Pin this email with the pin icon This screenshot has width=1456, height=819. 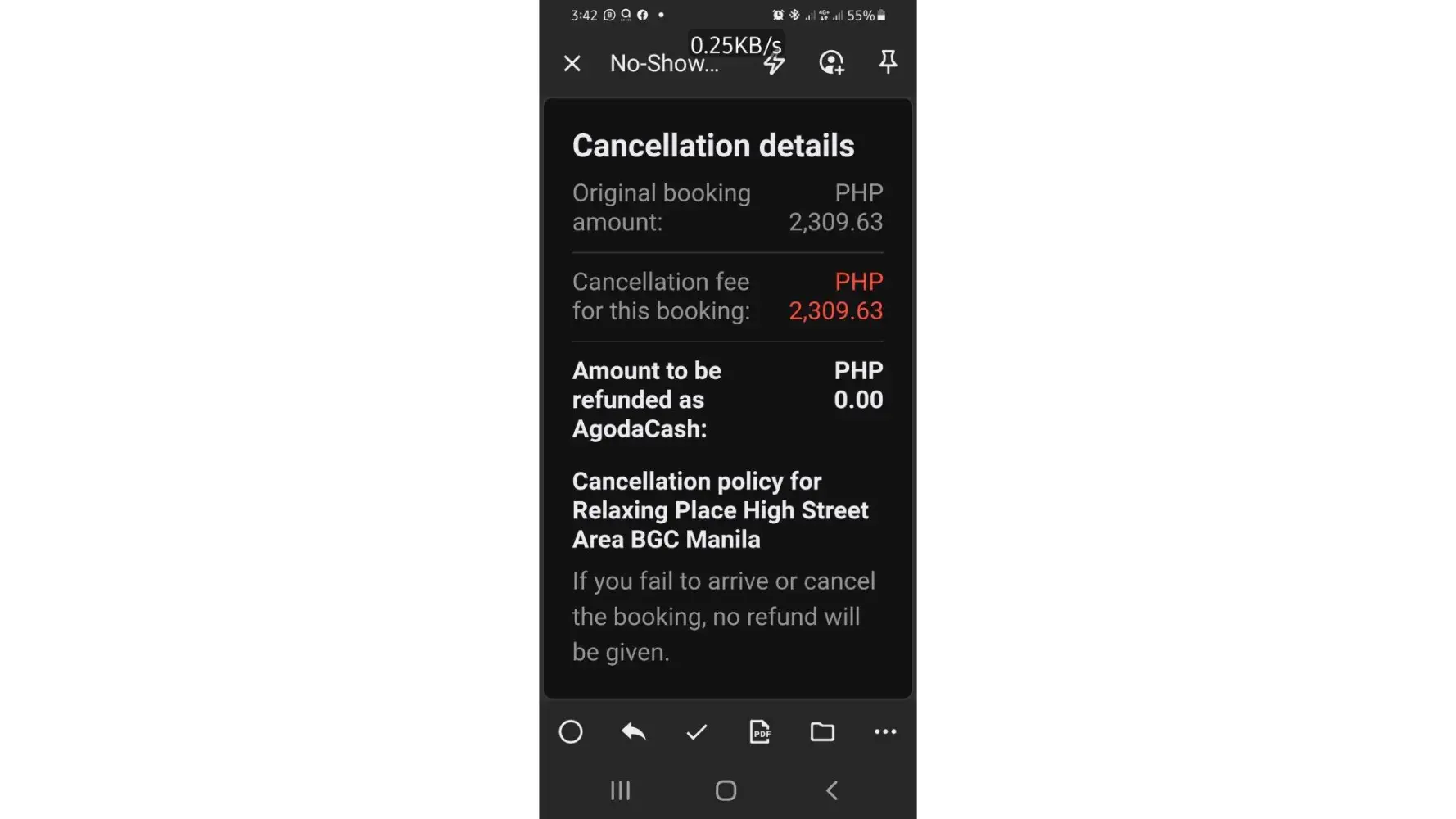coord(888,61)
